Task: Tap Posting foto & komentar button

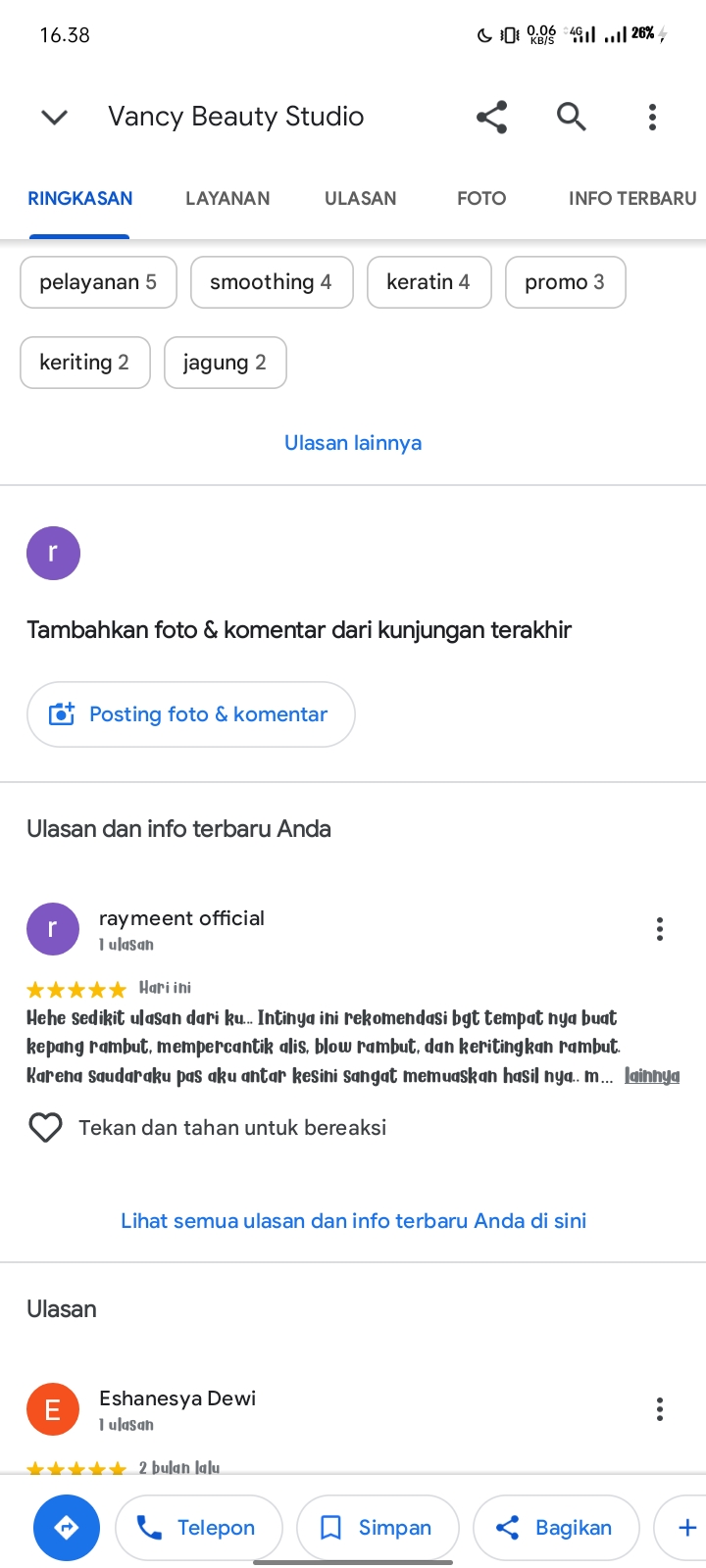Action: click(191, 714)
